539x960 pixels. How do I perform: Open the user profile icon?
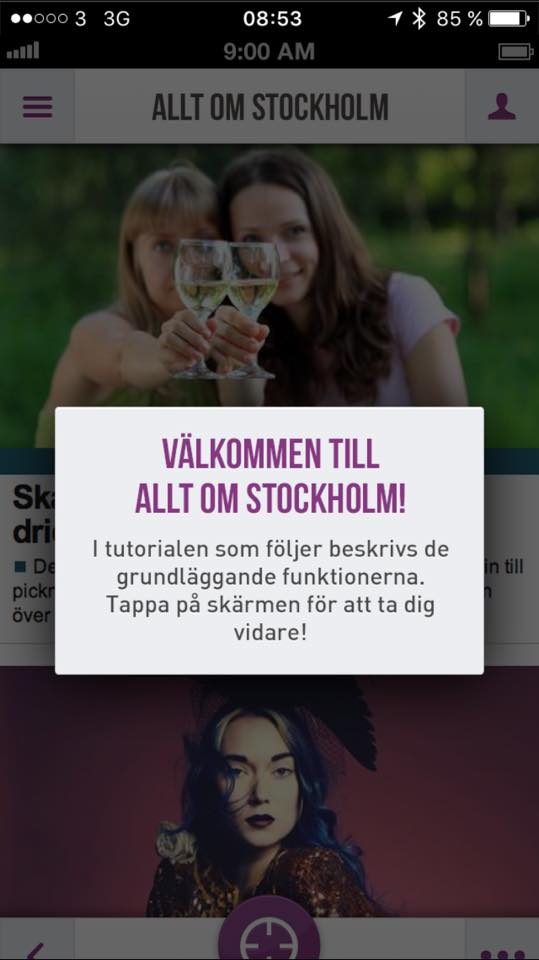point(502,107)
